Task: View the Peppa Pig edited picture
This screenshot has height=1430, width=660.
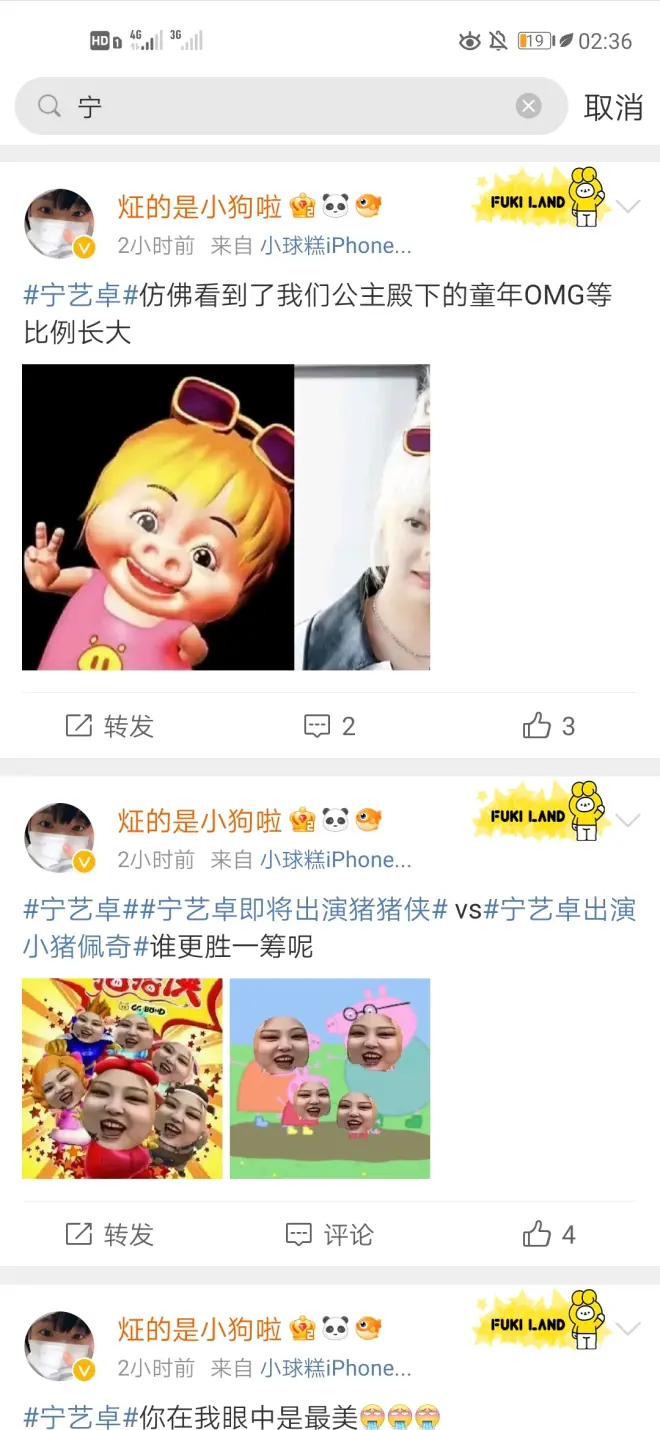Action: [330, 1078]
